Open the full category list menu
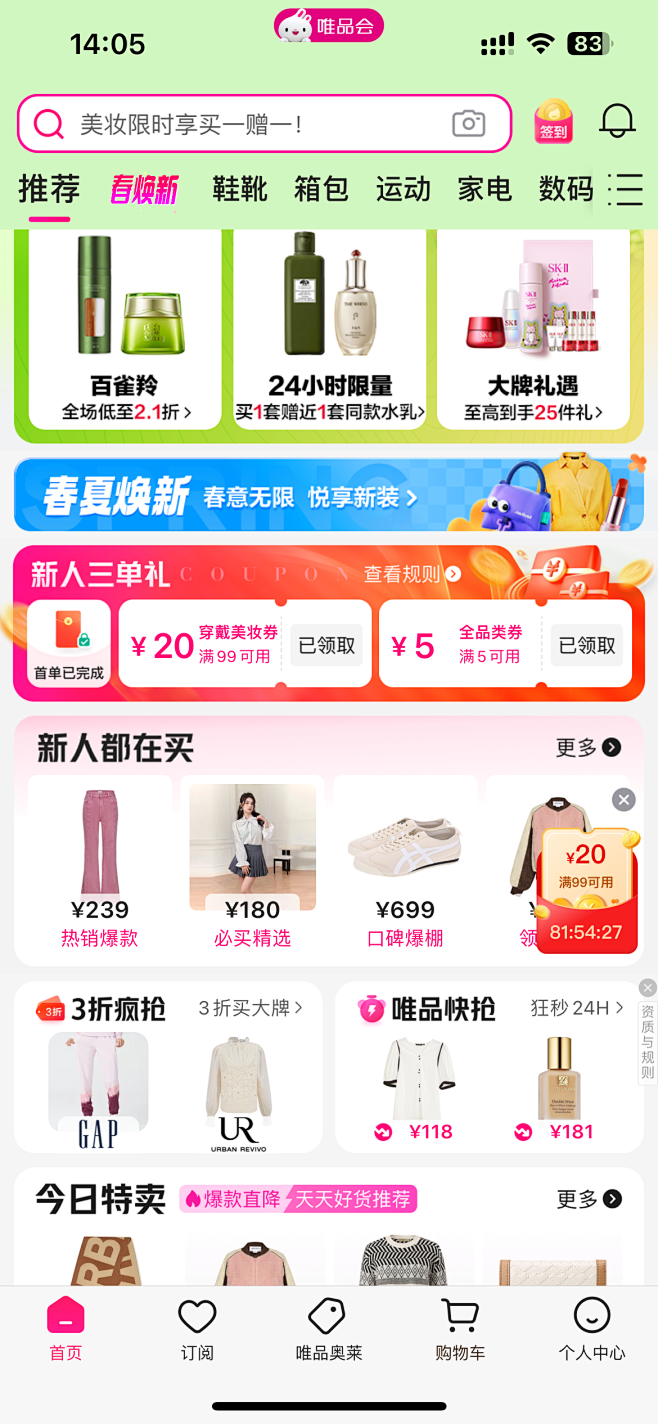This screenshot has width=658, height=1424. tap(626, 189)
